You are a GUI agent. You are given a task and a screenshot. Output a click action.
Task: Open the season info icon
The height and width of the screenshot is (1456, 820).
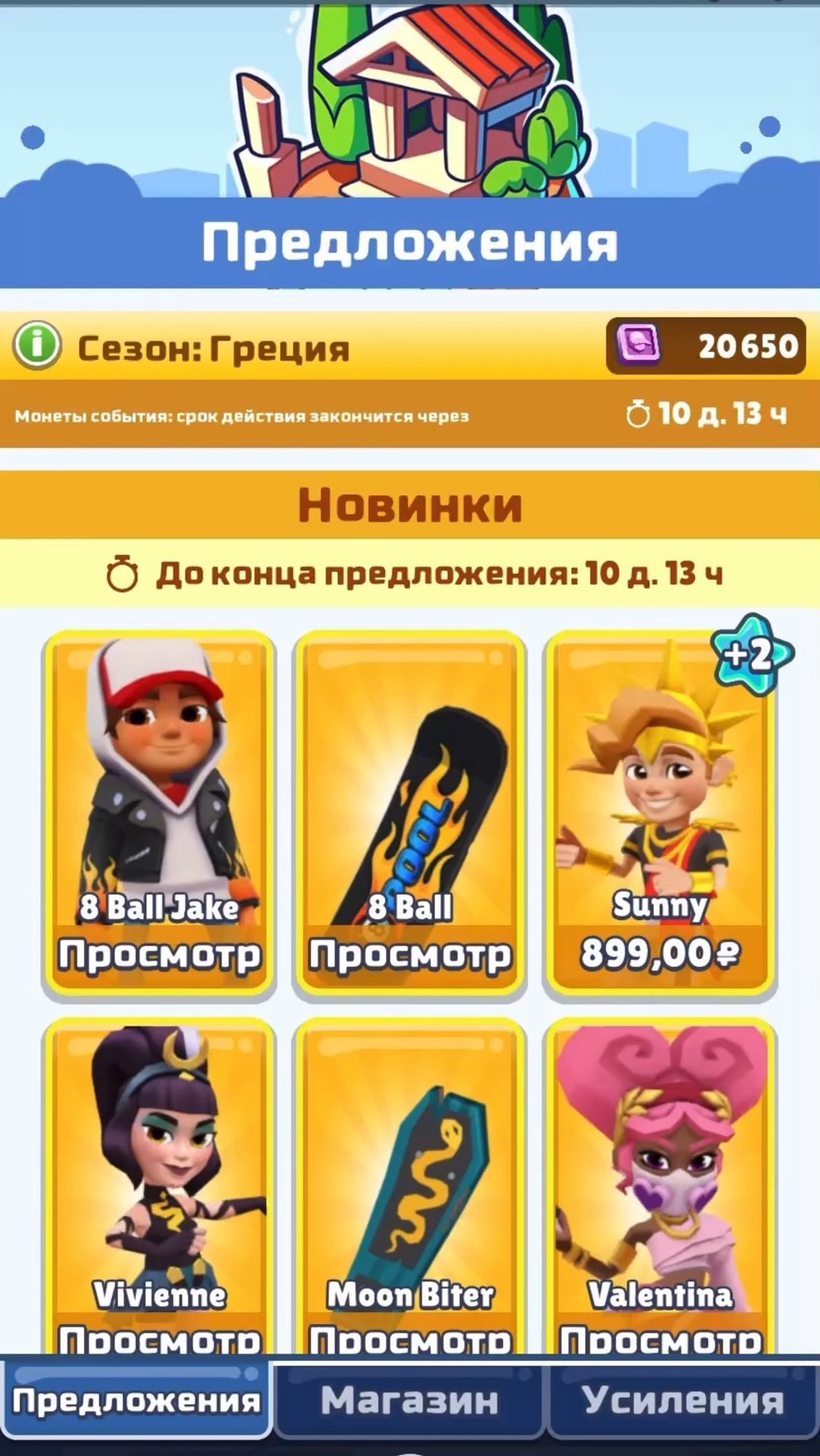[x=36, y=346]
